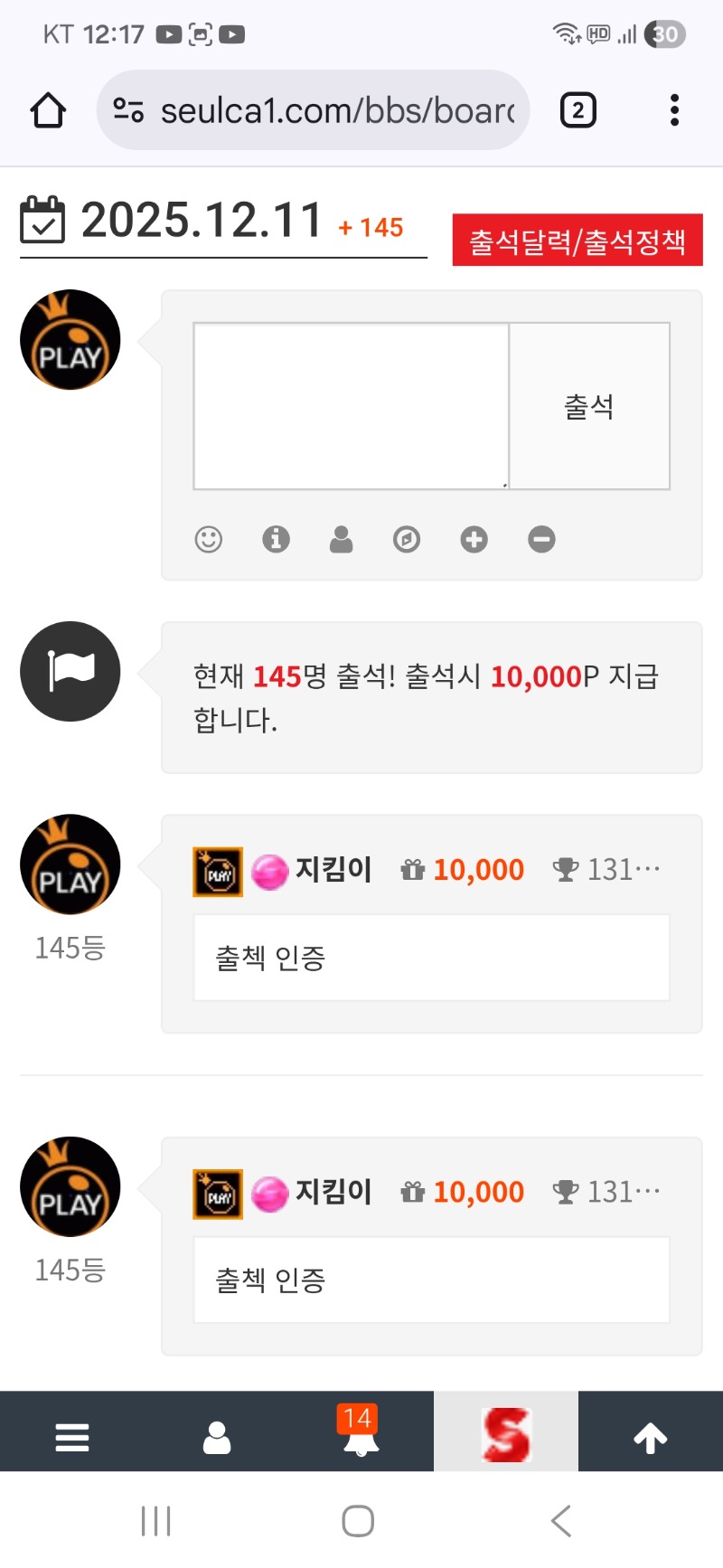Click the plus icon in the comment toolbar

click(474, 539)
